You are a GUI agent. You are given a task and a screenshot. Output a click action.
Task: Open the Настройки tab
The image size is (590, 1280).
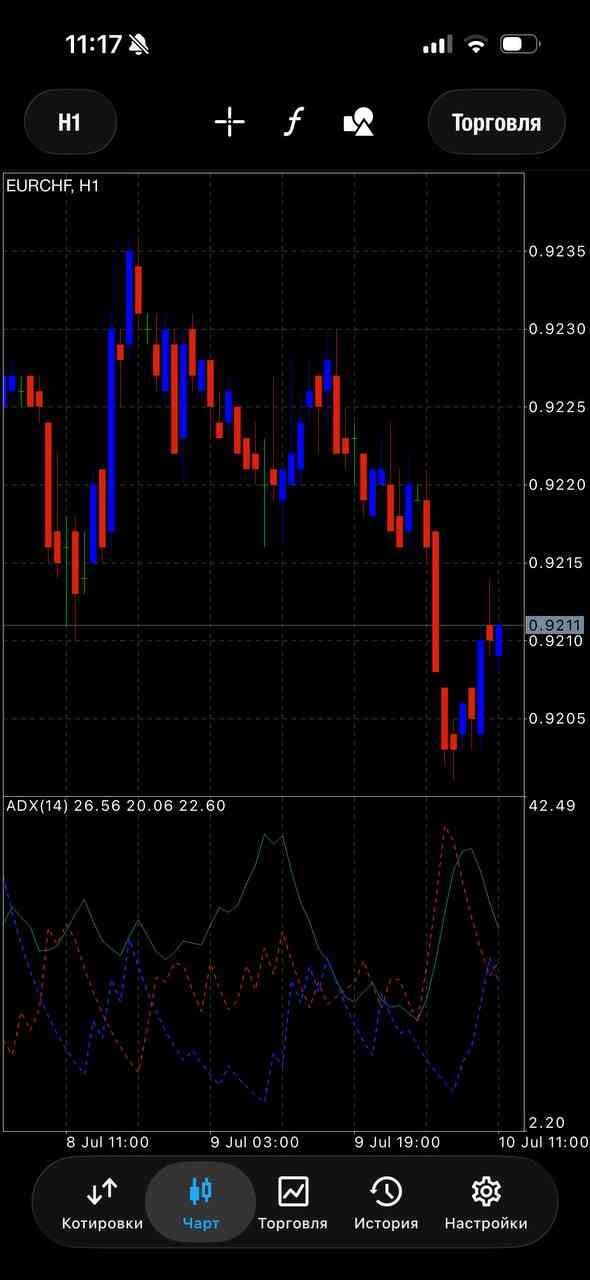tap(486, 1203)
